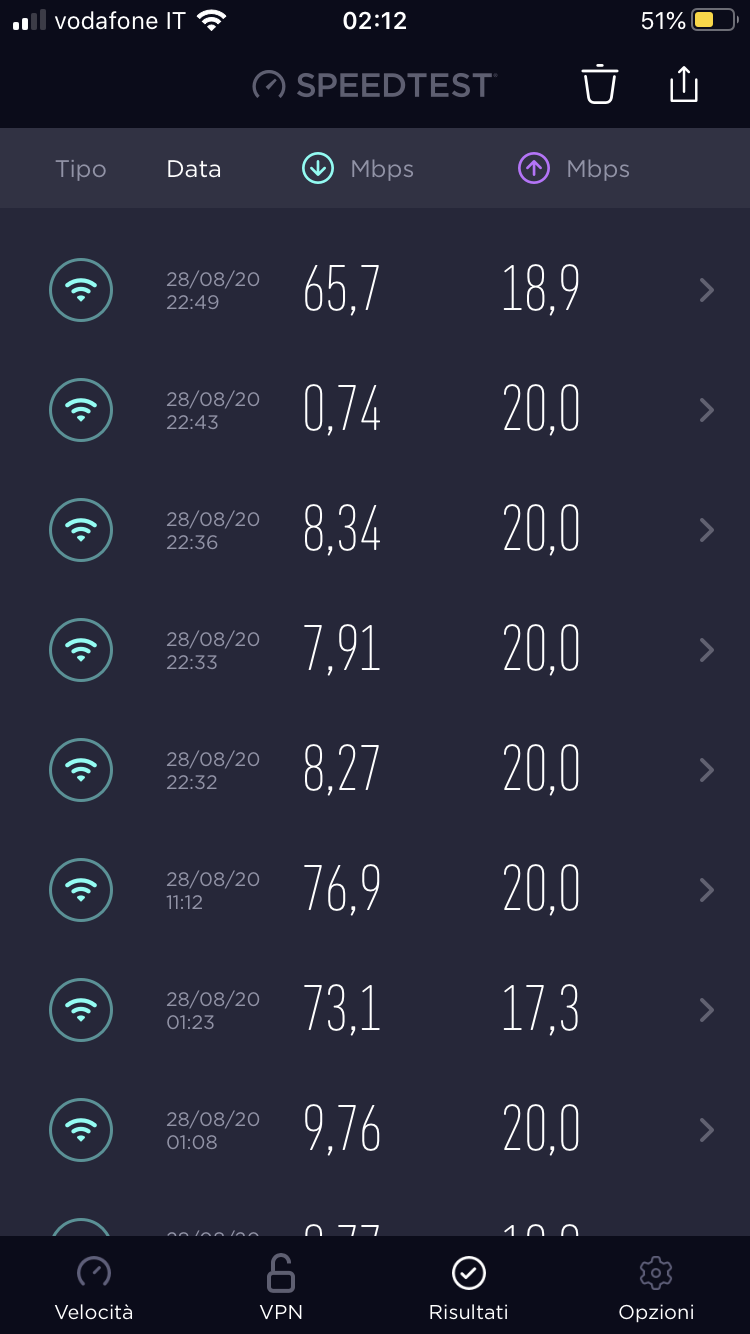Go to the Opzioni tab
Image resolution: width=750 pixels, height=1334 pixels.
(656, 1288)
